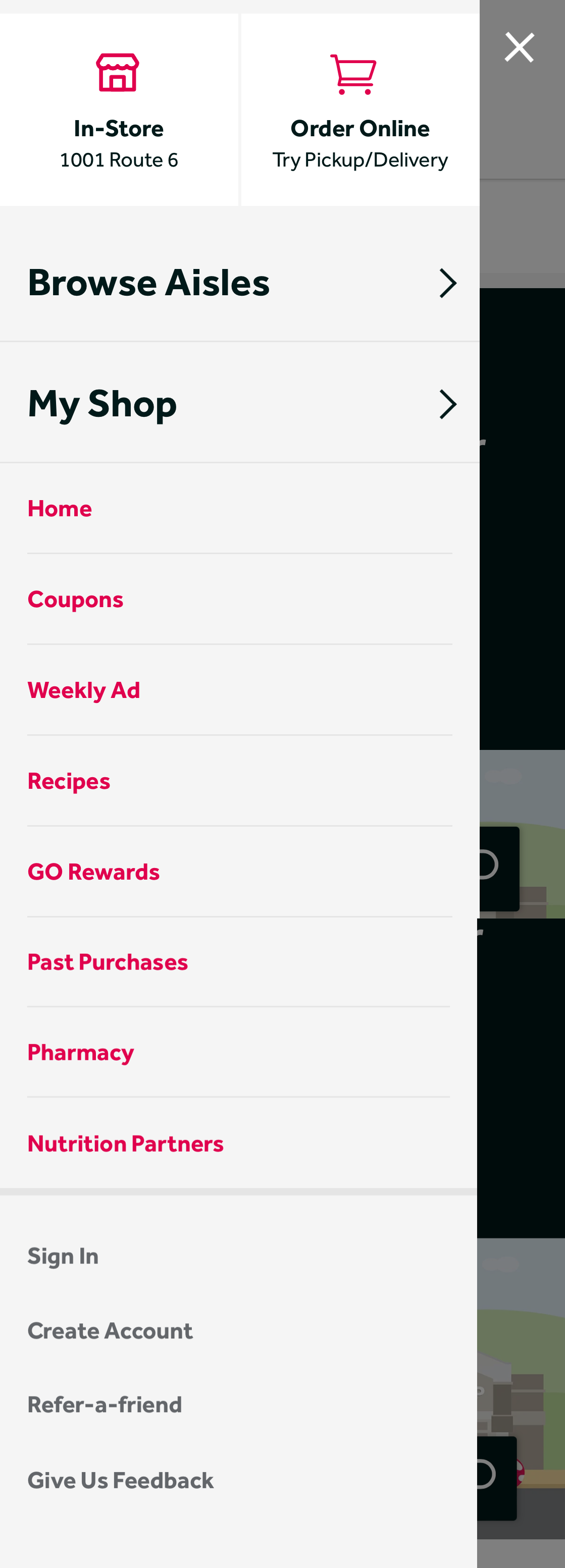Image resolution: width=565 pixels, height=1568 pixels.
Task: Go to the Pharmacy page
Action: click(80, 1053)
